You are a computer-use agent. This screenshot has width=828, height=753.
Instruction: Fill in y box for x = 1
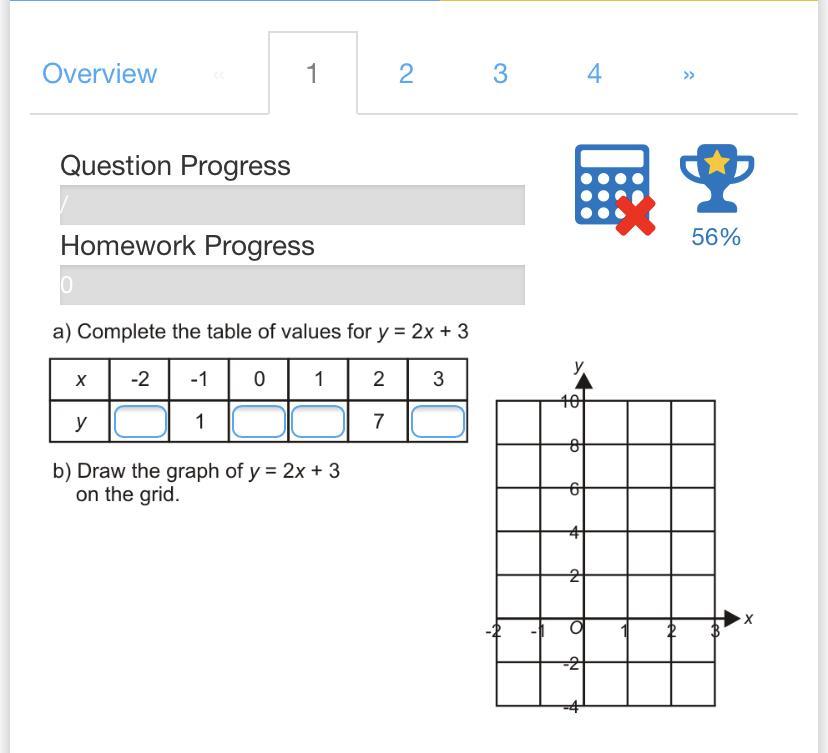(x=318, y=422)
